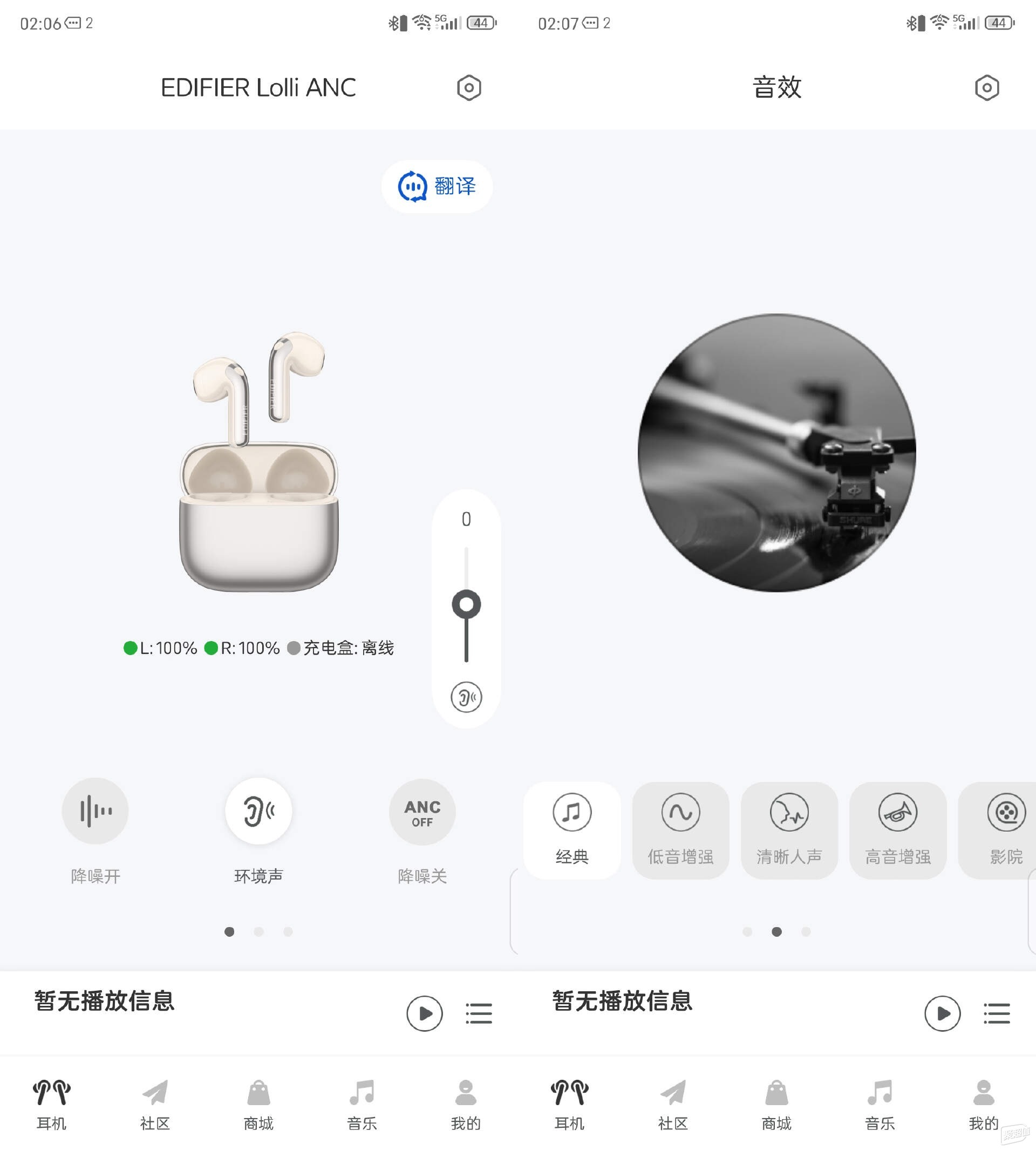The image size is (1036, 1151).
Task: Choose the 影院 cinema sound effect
Action: [1004, 830]
